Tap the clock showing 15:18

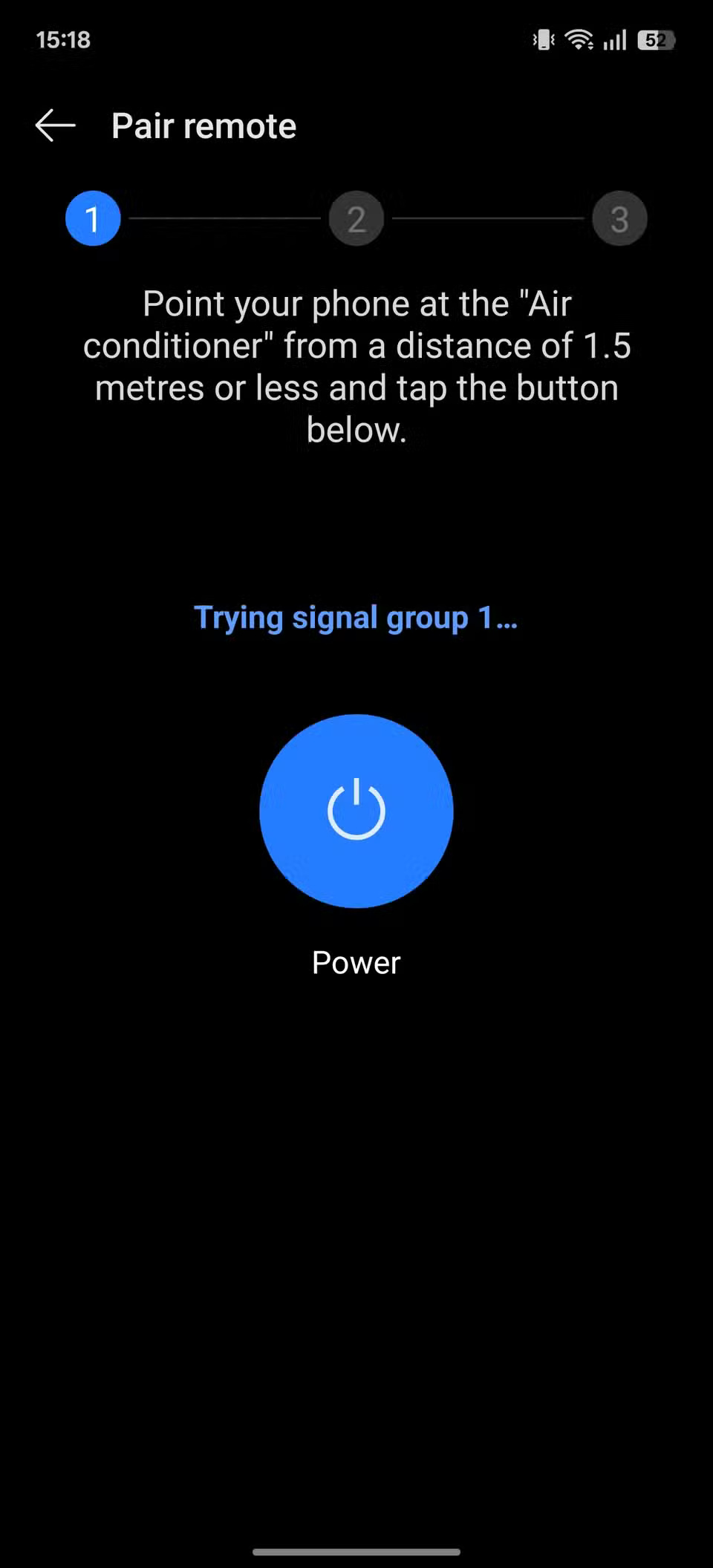point(63,39)
